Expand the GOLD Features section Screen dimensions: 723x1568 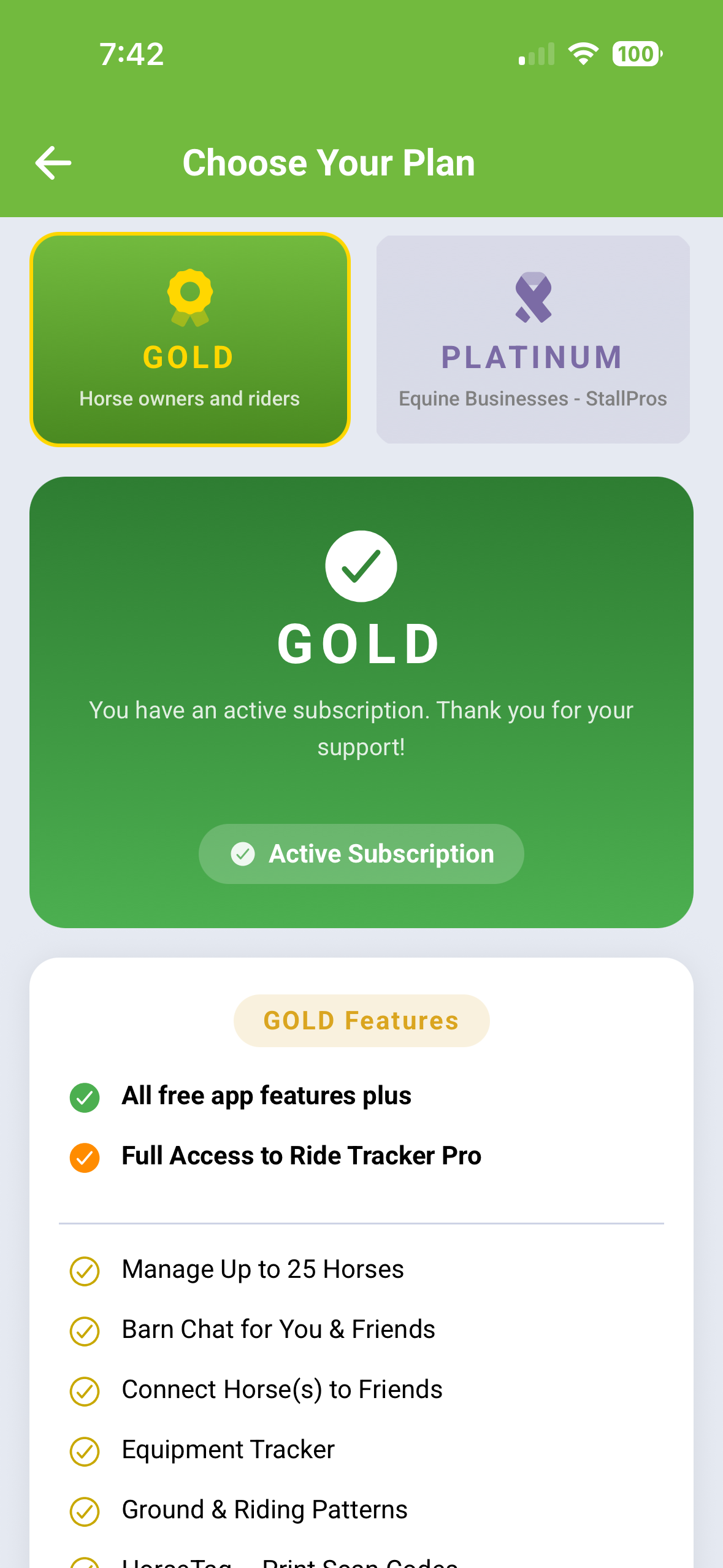coord(361,1020)
